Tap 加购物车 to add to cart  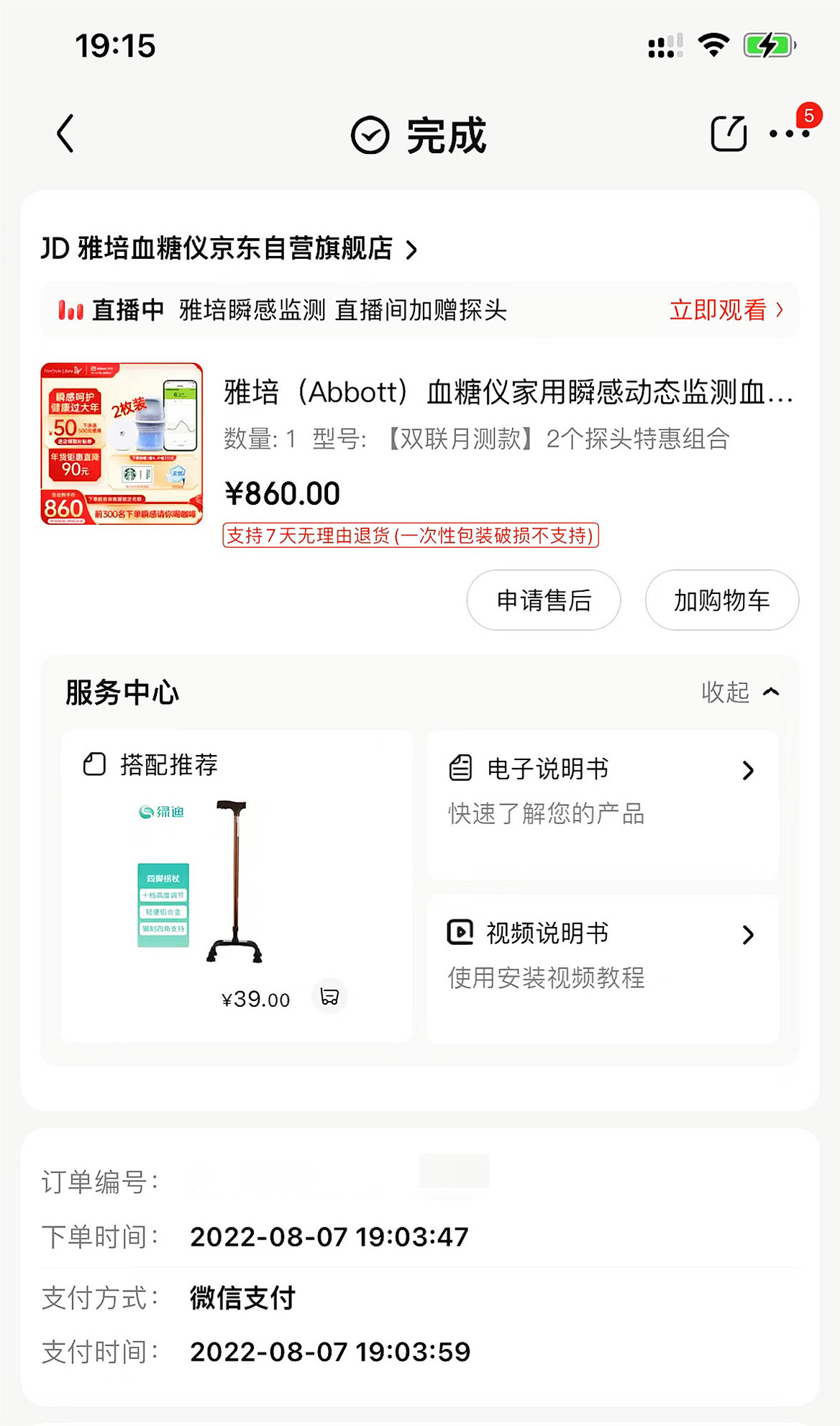coord(722,600)
